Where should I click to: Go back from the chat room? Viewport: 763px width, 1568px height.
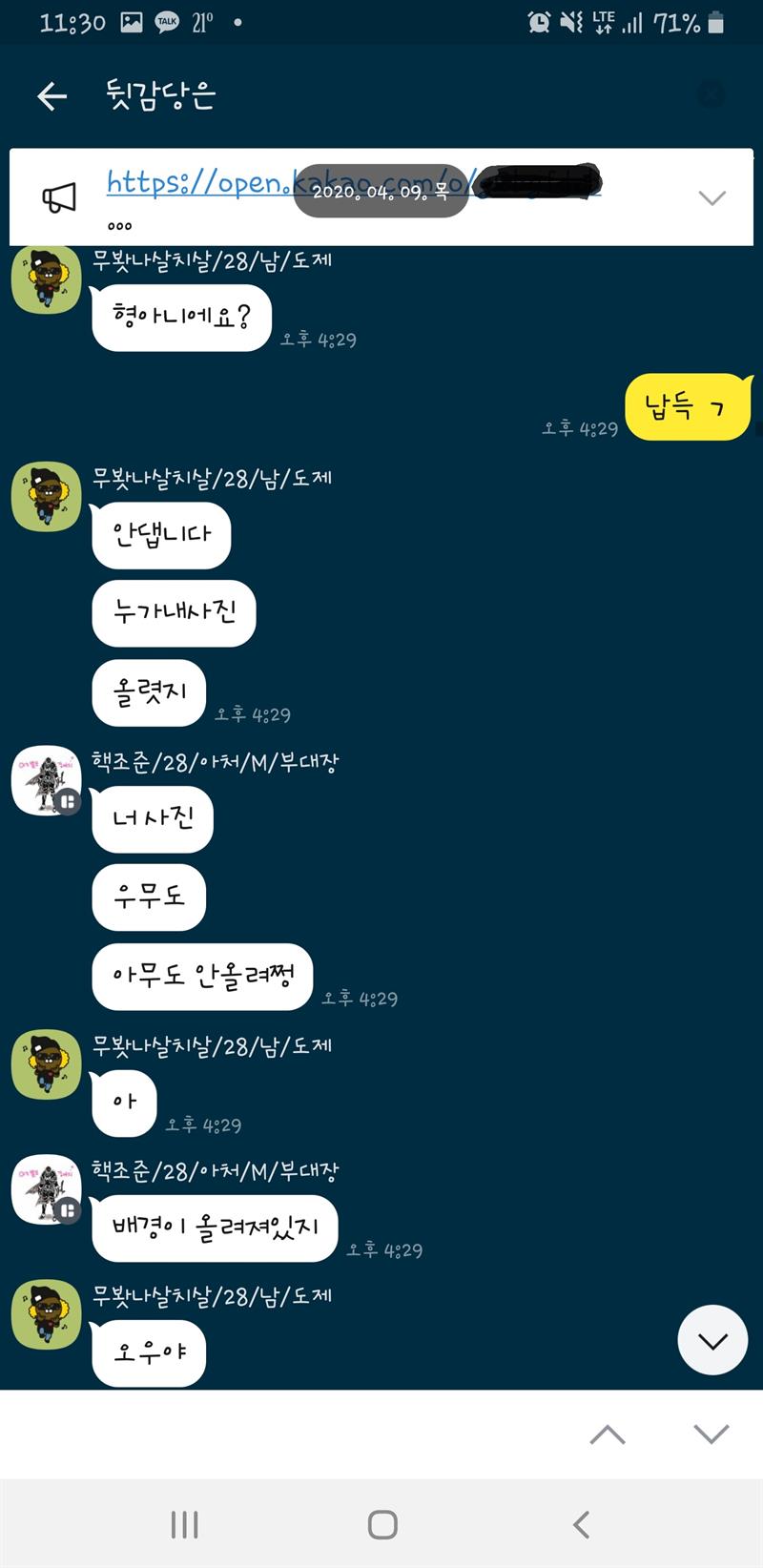(52, 95)
